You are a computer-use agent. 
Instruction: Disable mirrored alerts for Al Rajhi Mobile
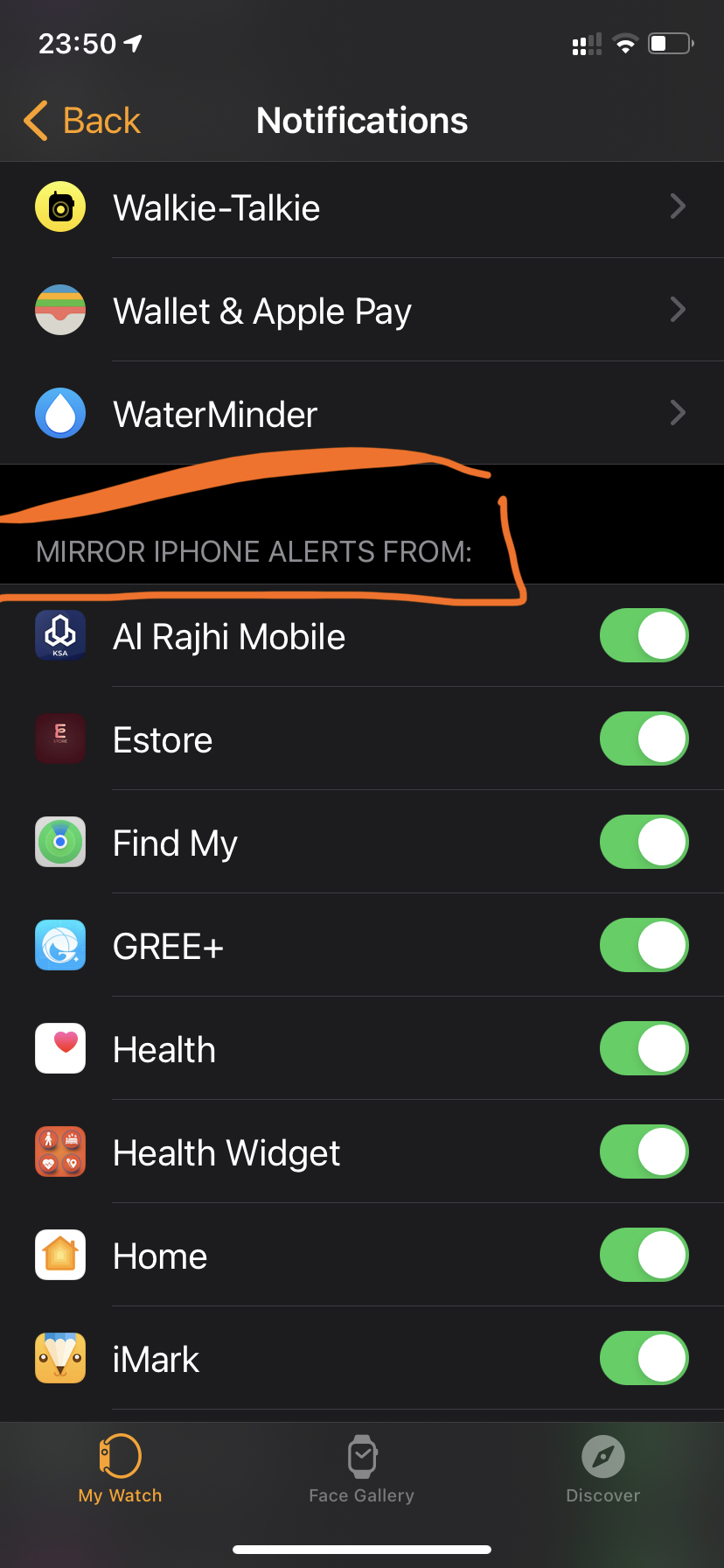[x=644, y=636]
